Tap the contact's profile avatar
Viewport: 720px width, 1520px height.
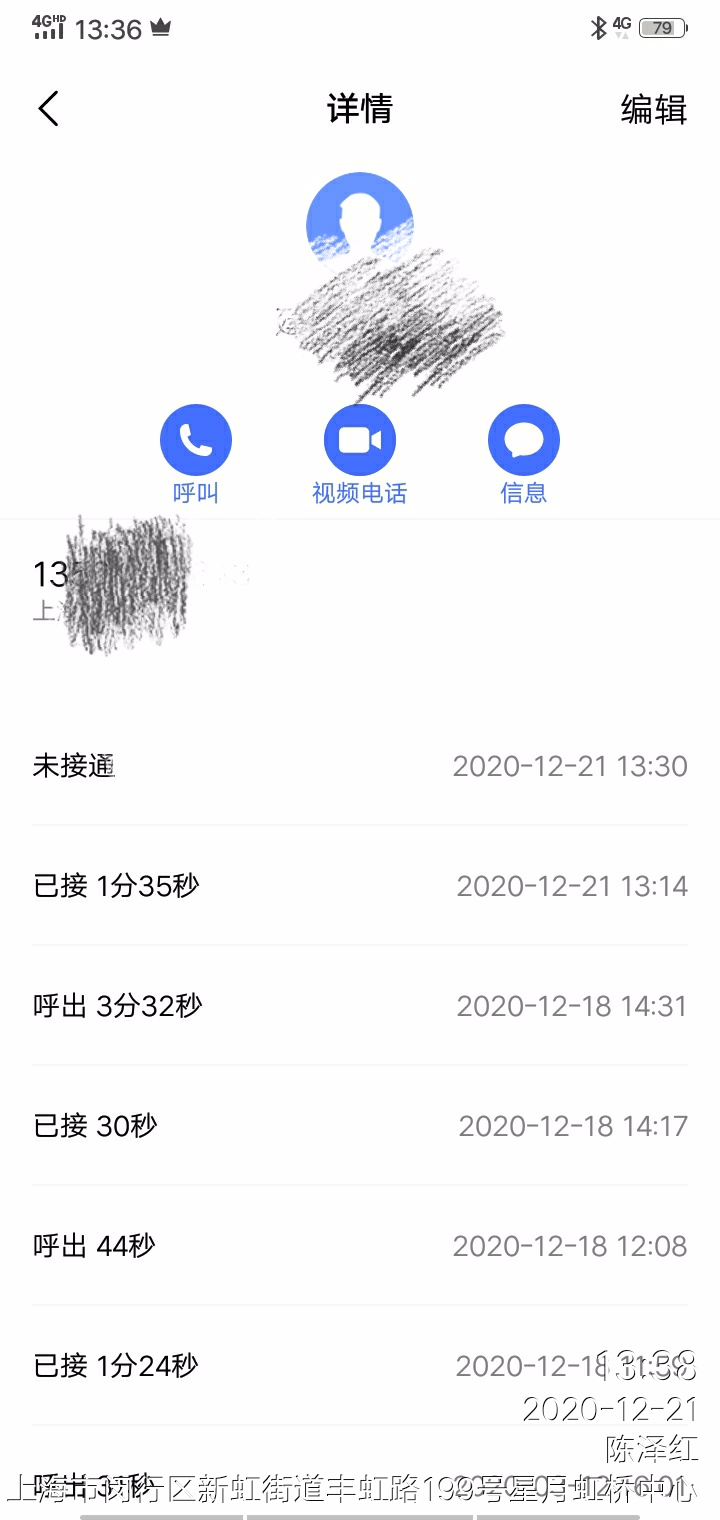point(360,222)
